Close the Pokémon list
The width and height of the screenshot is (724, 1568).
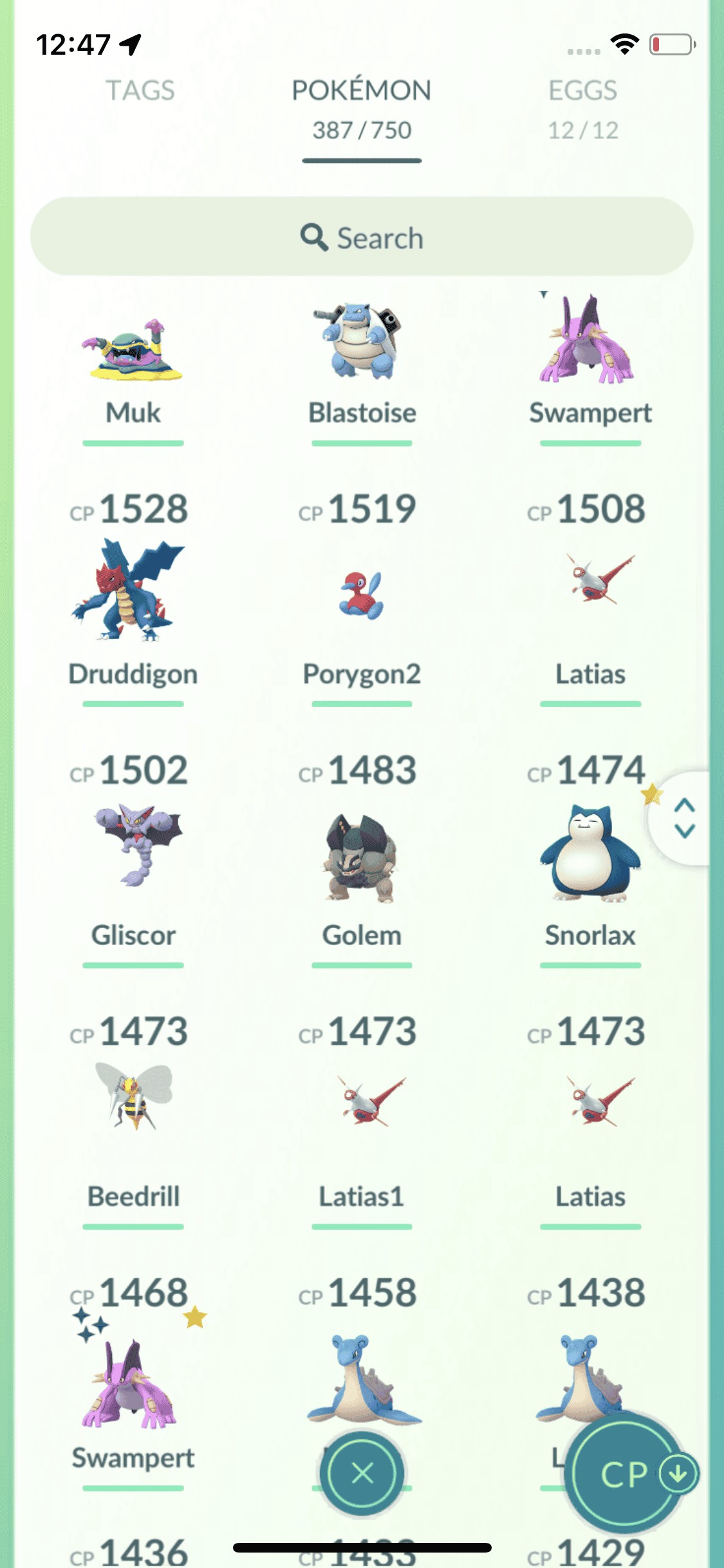(x=362, y=1473)
